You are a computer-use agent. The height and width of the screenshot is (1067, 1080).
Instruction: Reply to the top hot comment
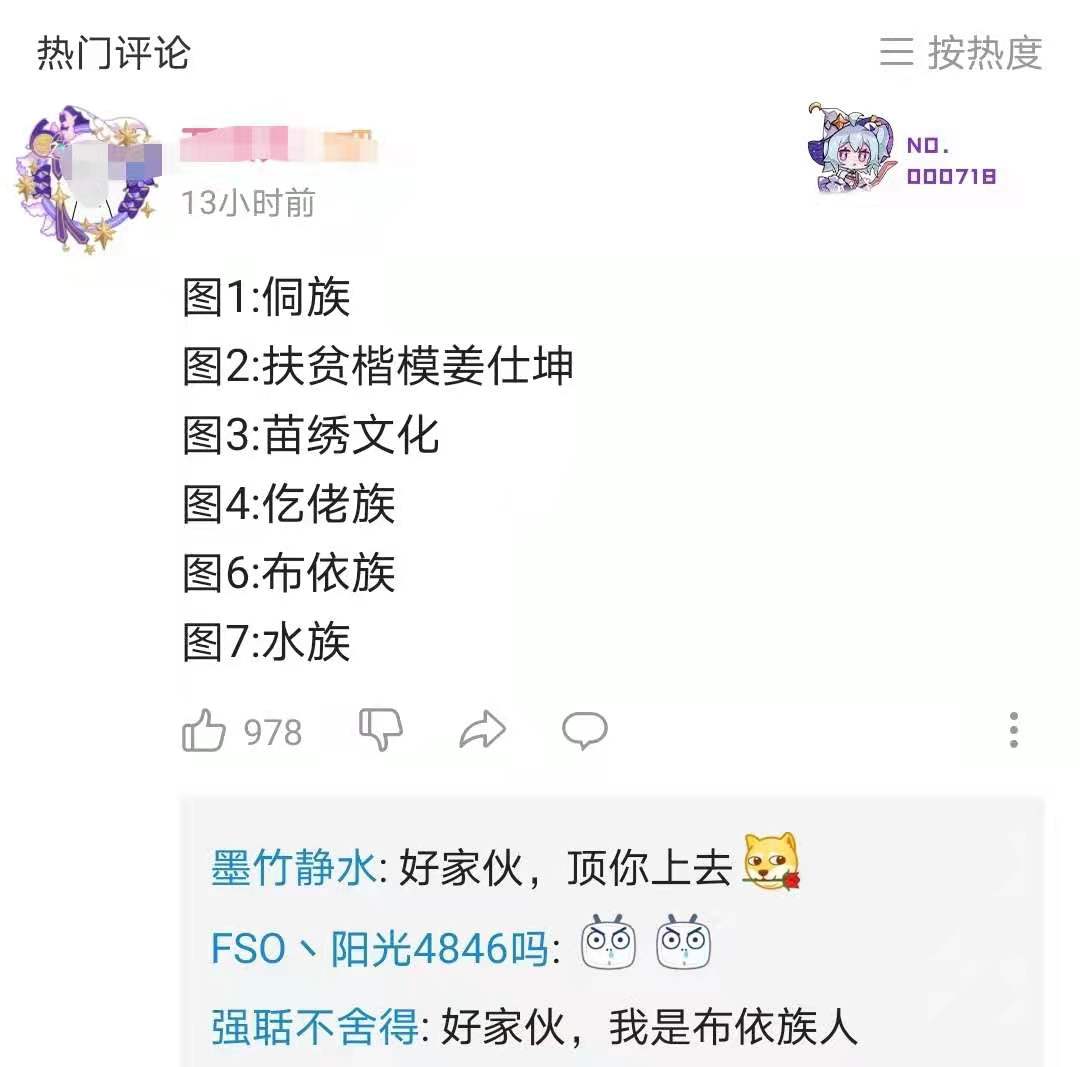[585, 731]
